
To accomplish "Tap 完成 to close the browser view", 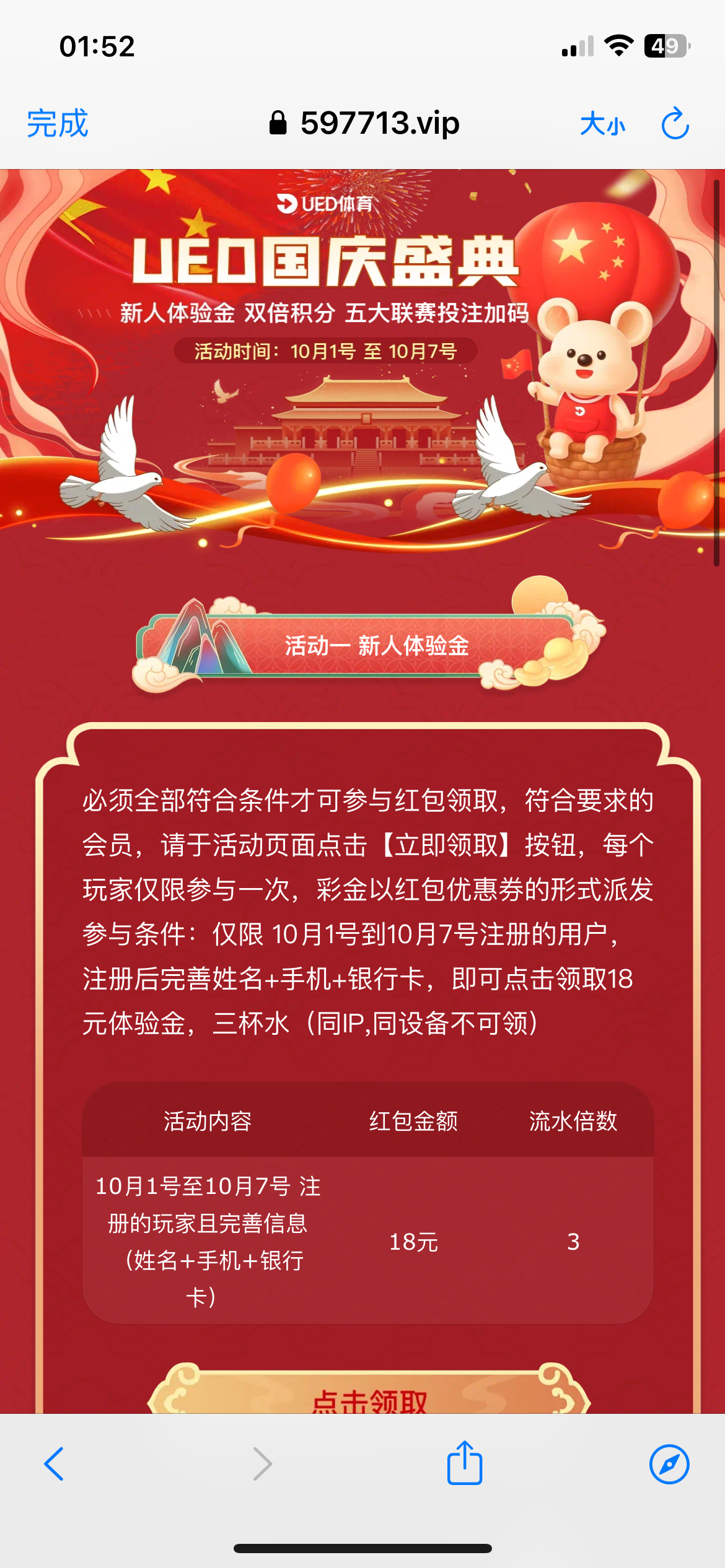I will click(x=58, y=123).
